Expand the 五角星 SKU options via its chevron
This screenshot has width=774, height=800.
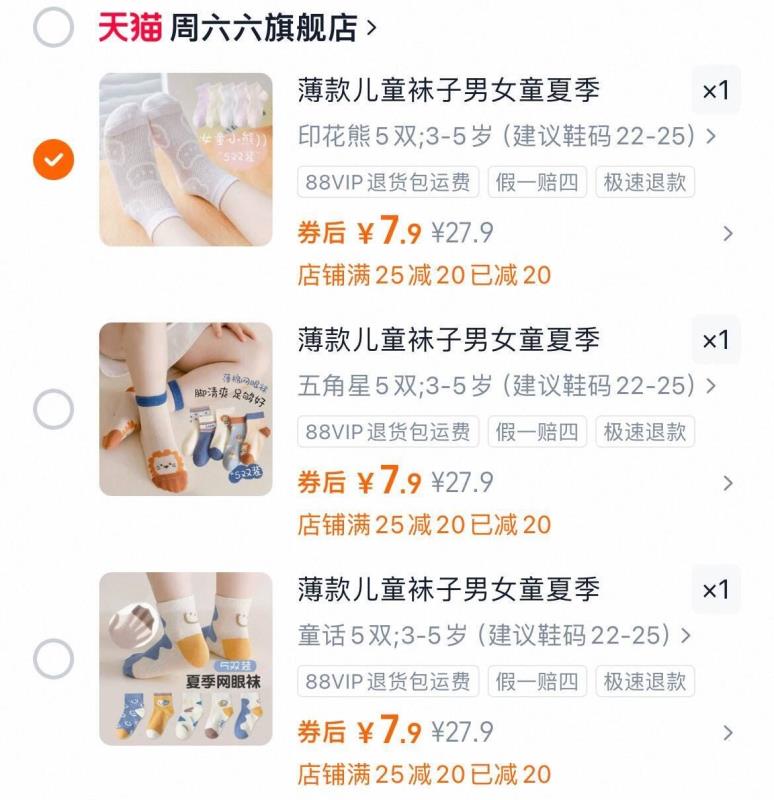[712, 388]
